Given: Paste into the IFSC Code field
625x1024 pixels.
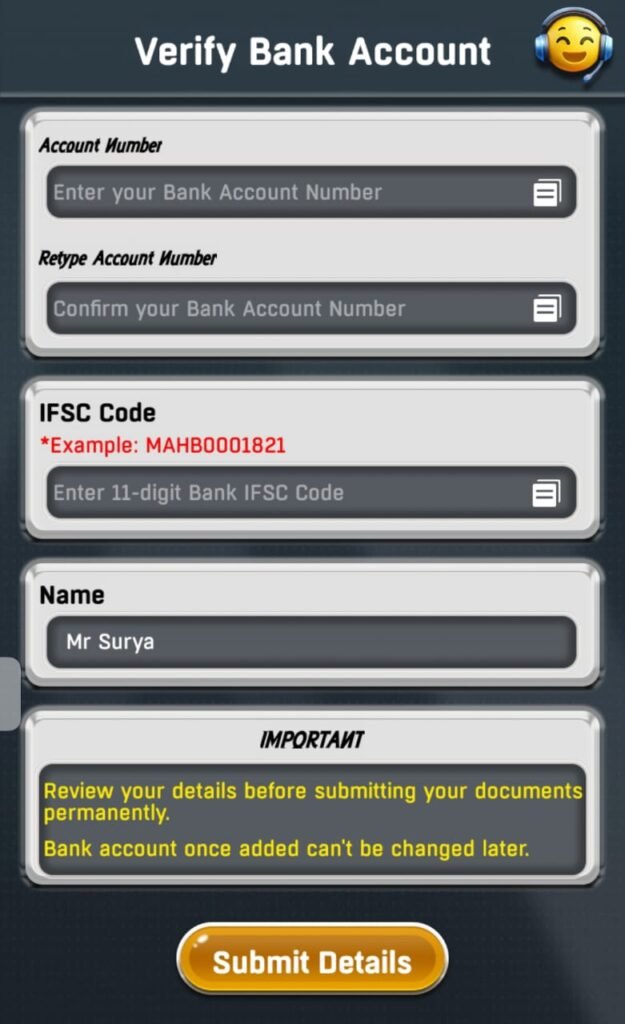Looking at the screenshot, I should pos(546,494).
